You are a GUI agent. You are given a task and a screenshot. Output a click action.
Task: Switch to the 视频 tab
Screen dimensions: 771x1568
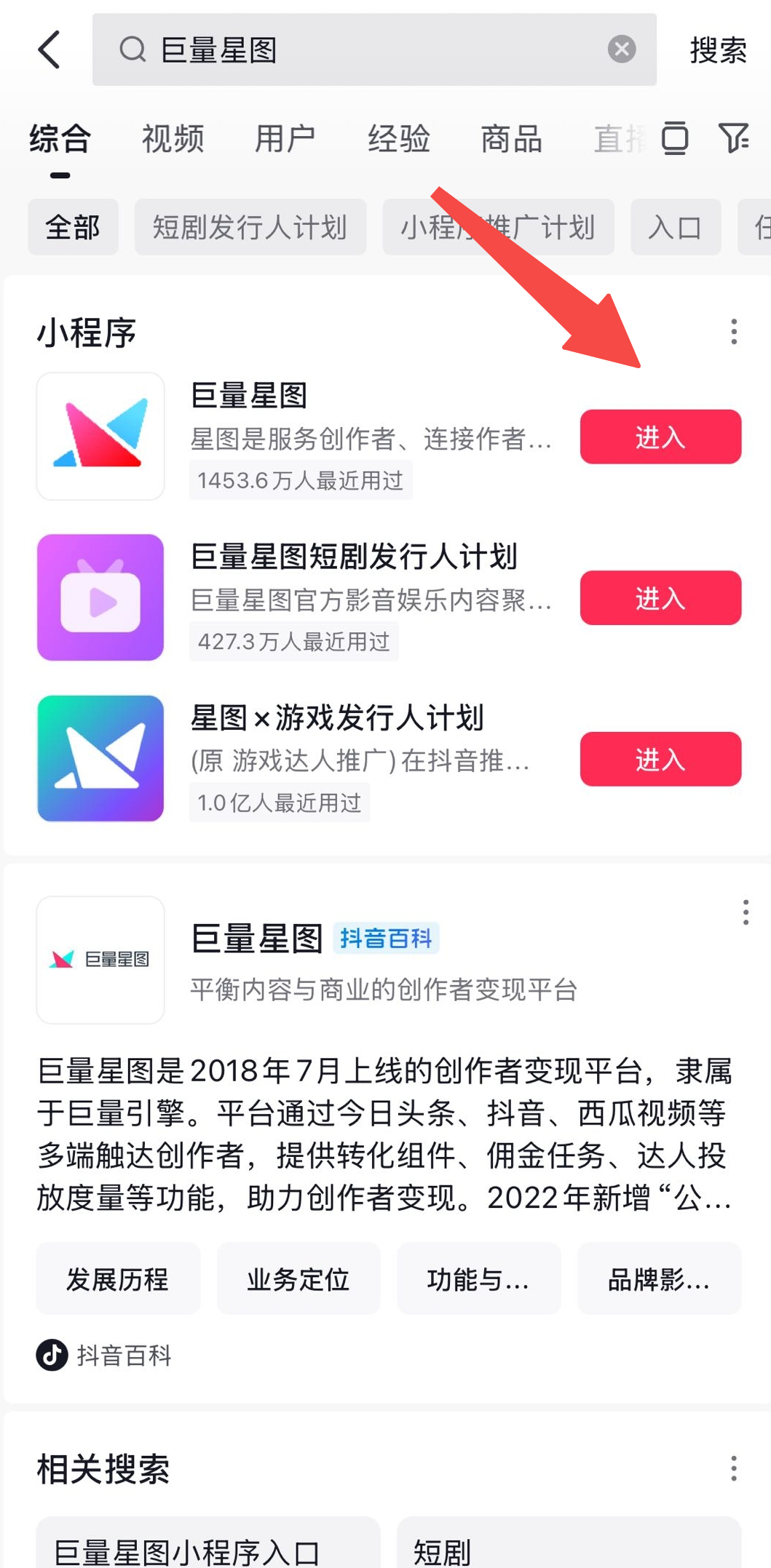point(173,139)
